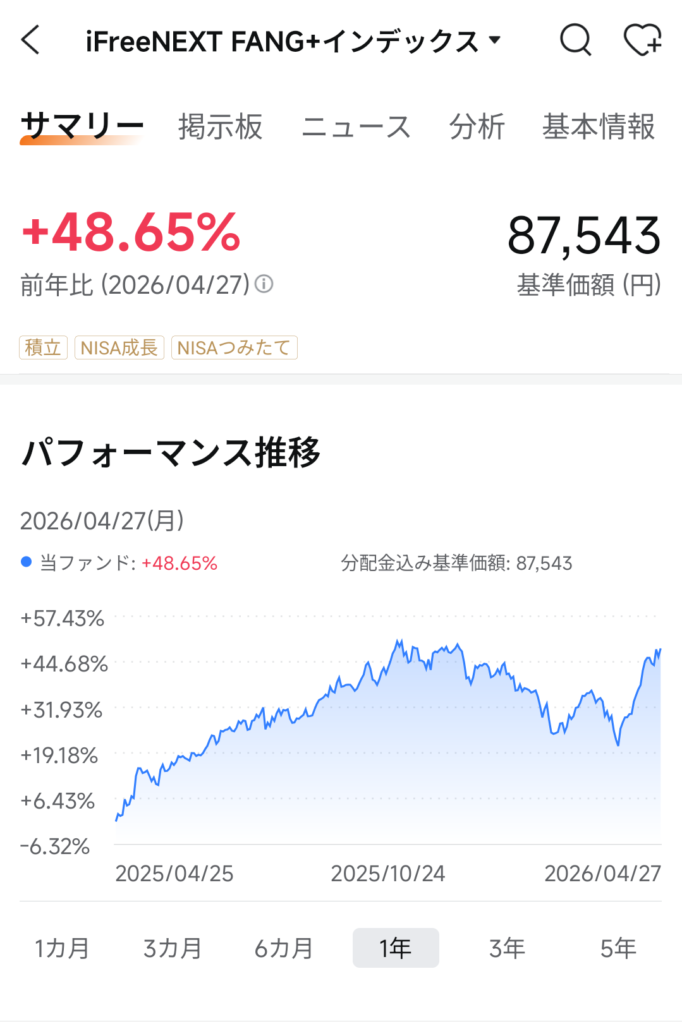Switch to the 掲示板 tab
The width and height of the screenshot is (682, 1024).
(220, 127)
